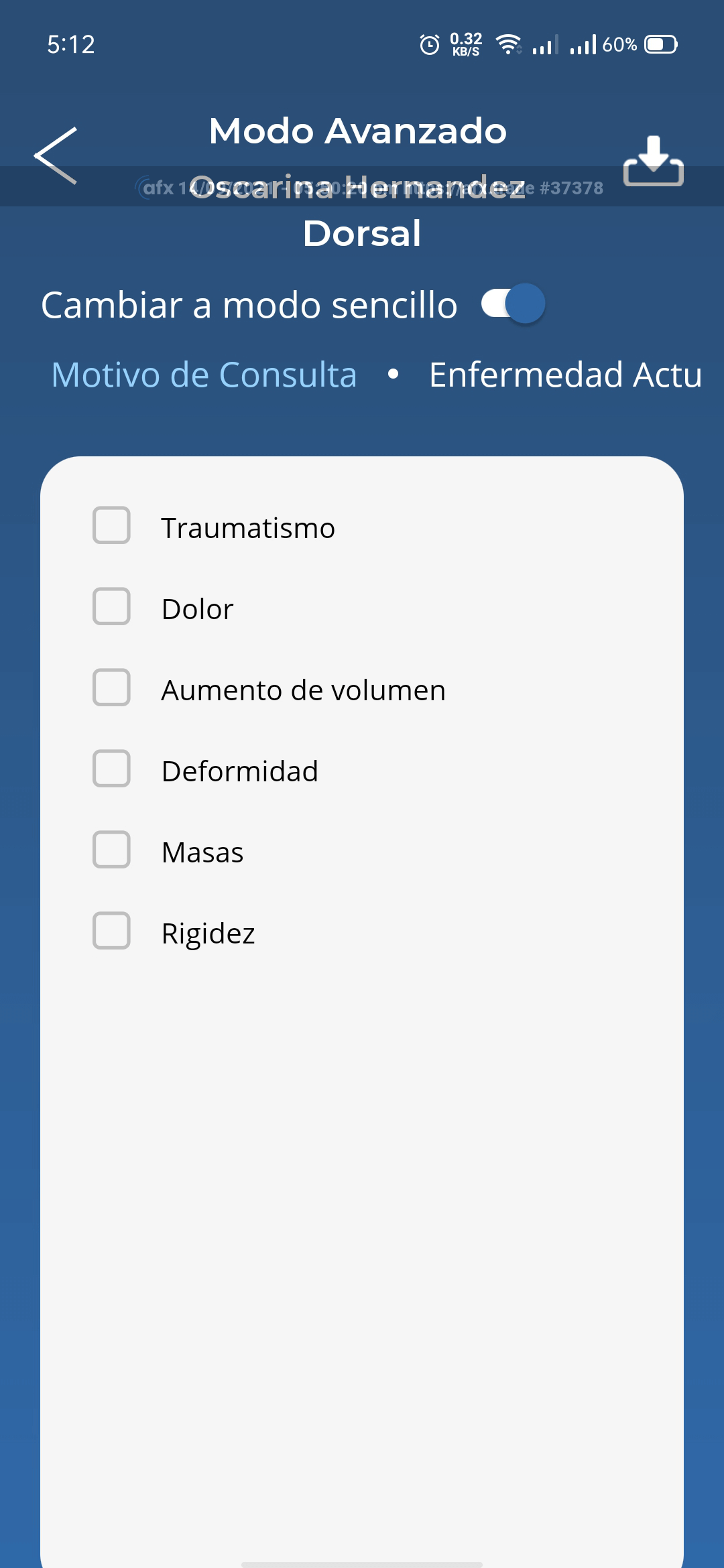Enable the Masas checkbox
The height and width of the screenshot is (1568, 724).
pyautogui.click(x=111, y=850)
